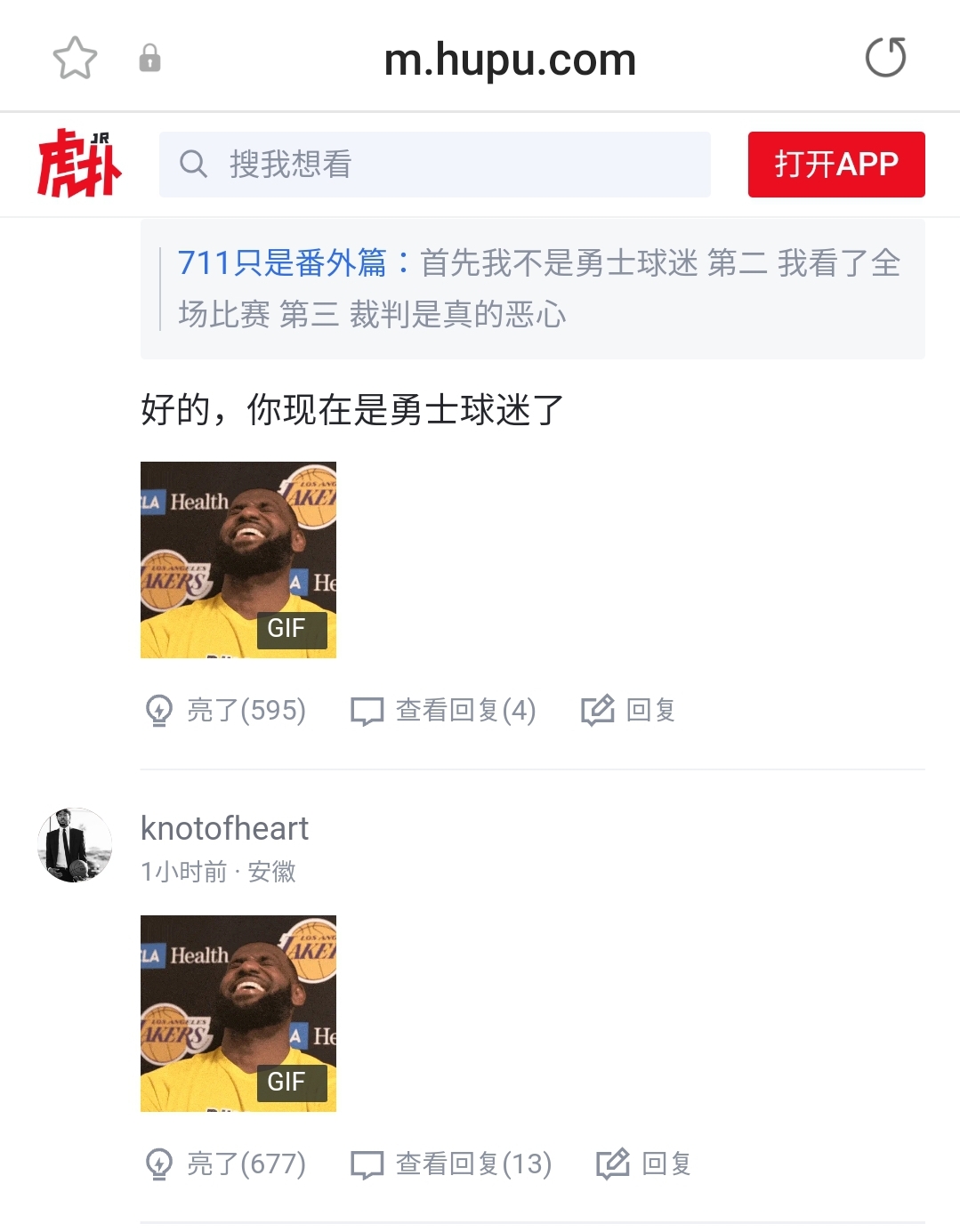Tap the 打开APP button
The width and height of the screenshot is (960, 1232).
[835, 165]
